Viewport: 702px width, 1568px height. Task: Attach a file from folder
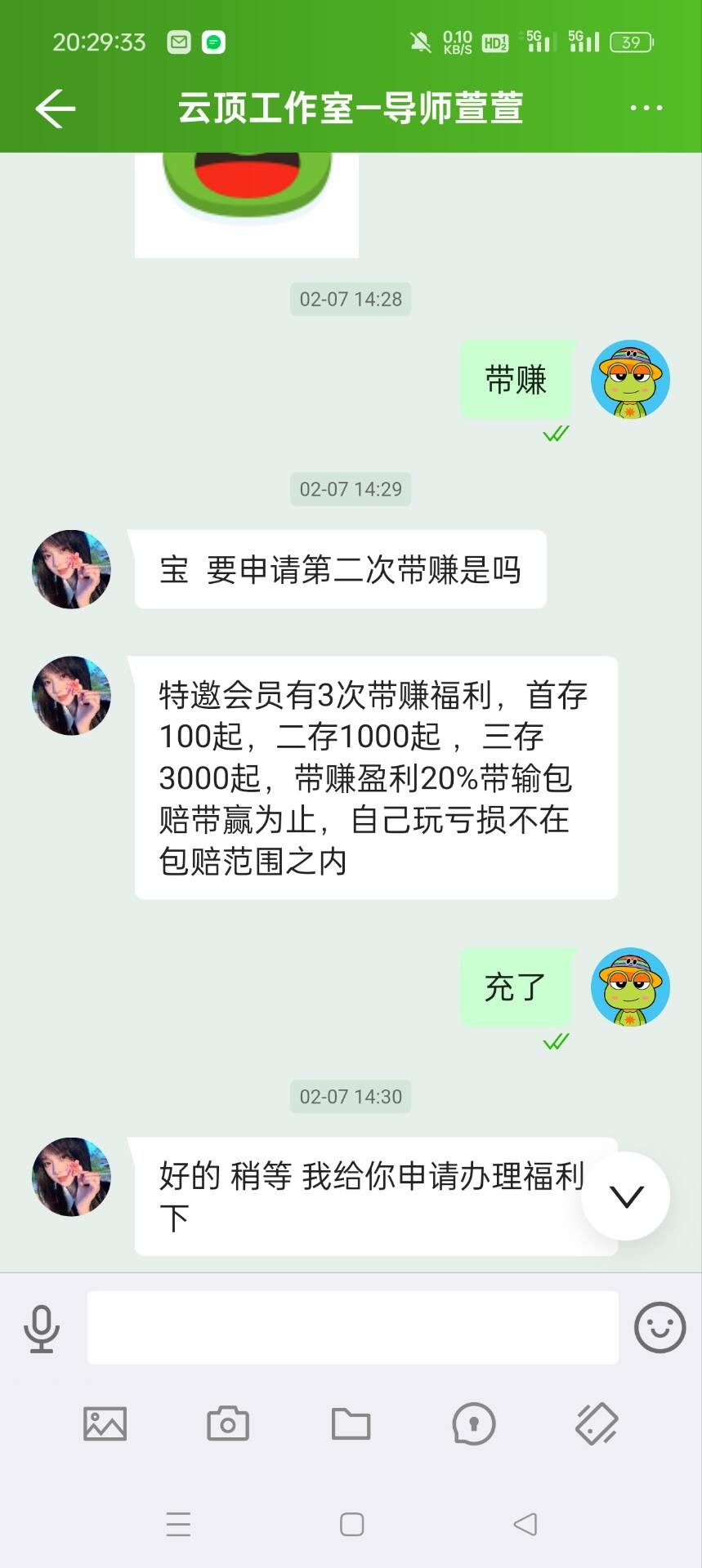(x=351, y=1424)
